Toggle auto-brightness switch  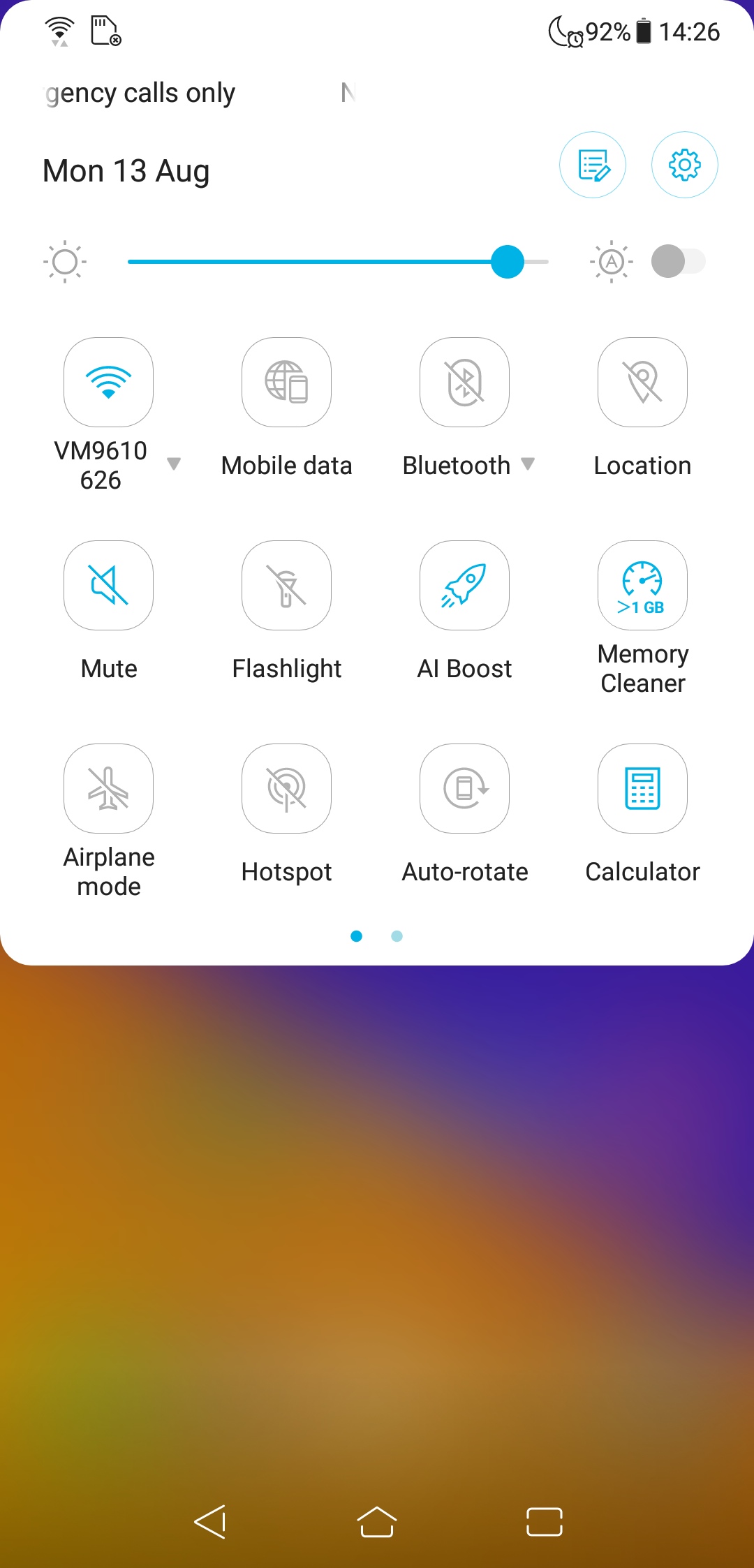click(x=678, y=262)
